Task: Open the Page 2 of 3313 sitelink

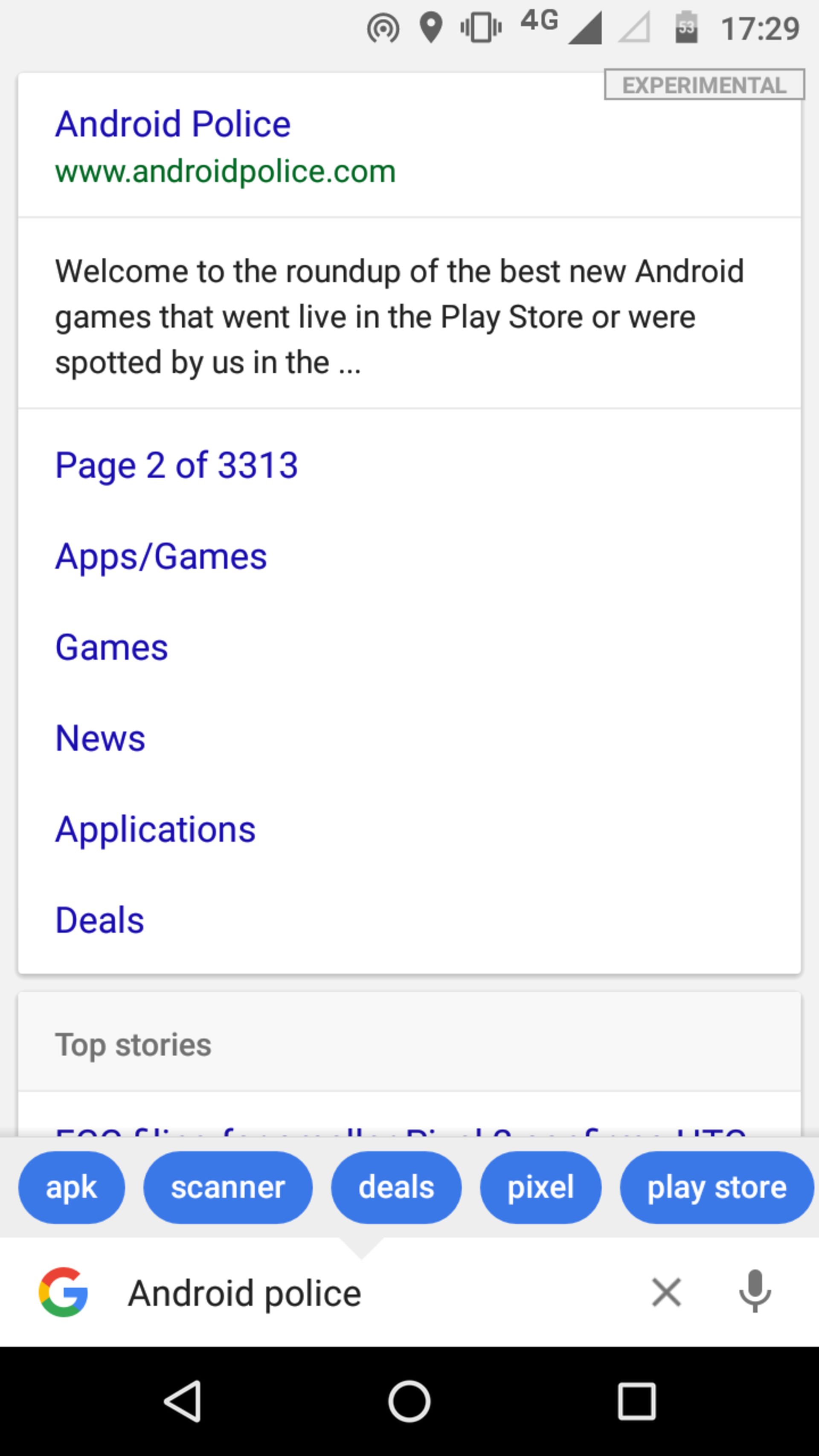Action: pos(176,466)
